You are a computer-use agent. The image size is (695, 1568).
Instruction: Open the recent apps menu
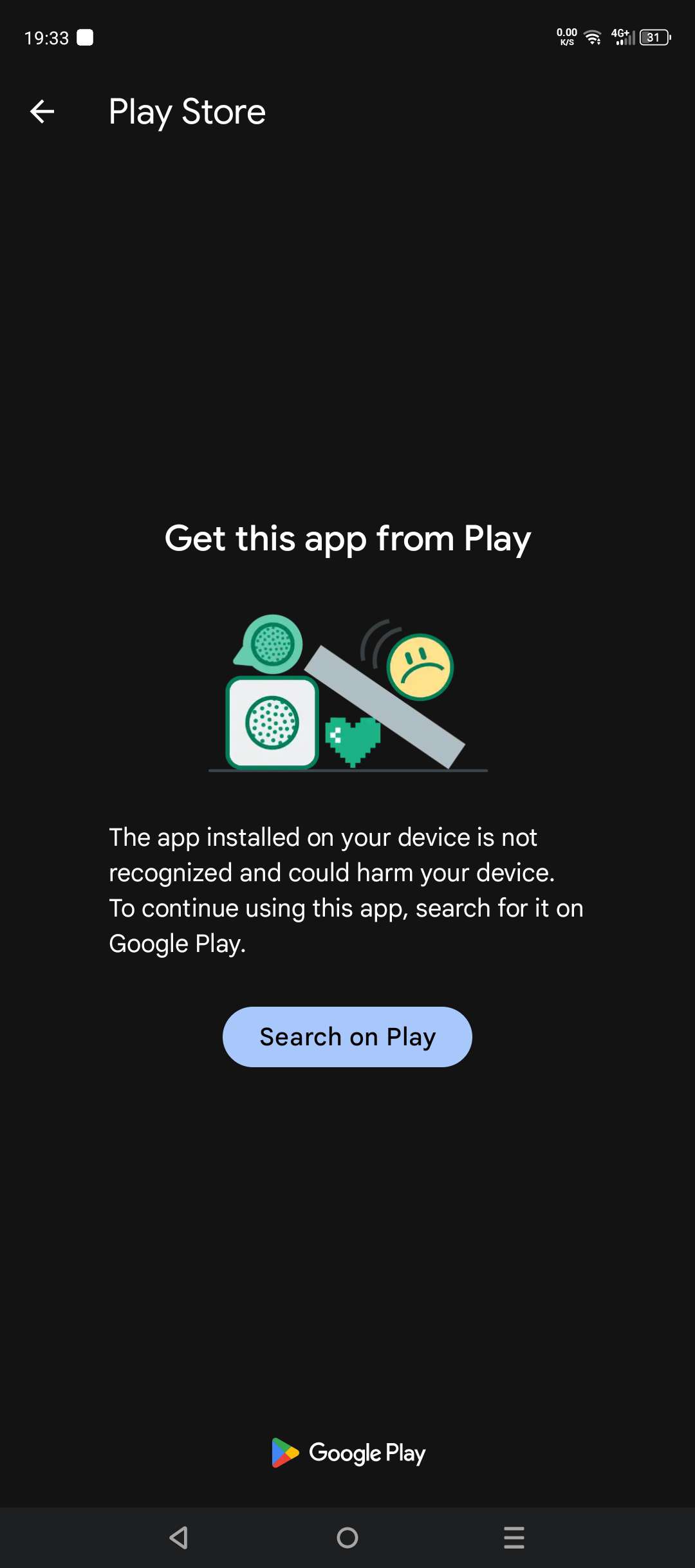(x=514, y=1538)
